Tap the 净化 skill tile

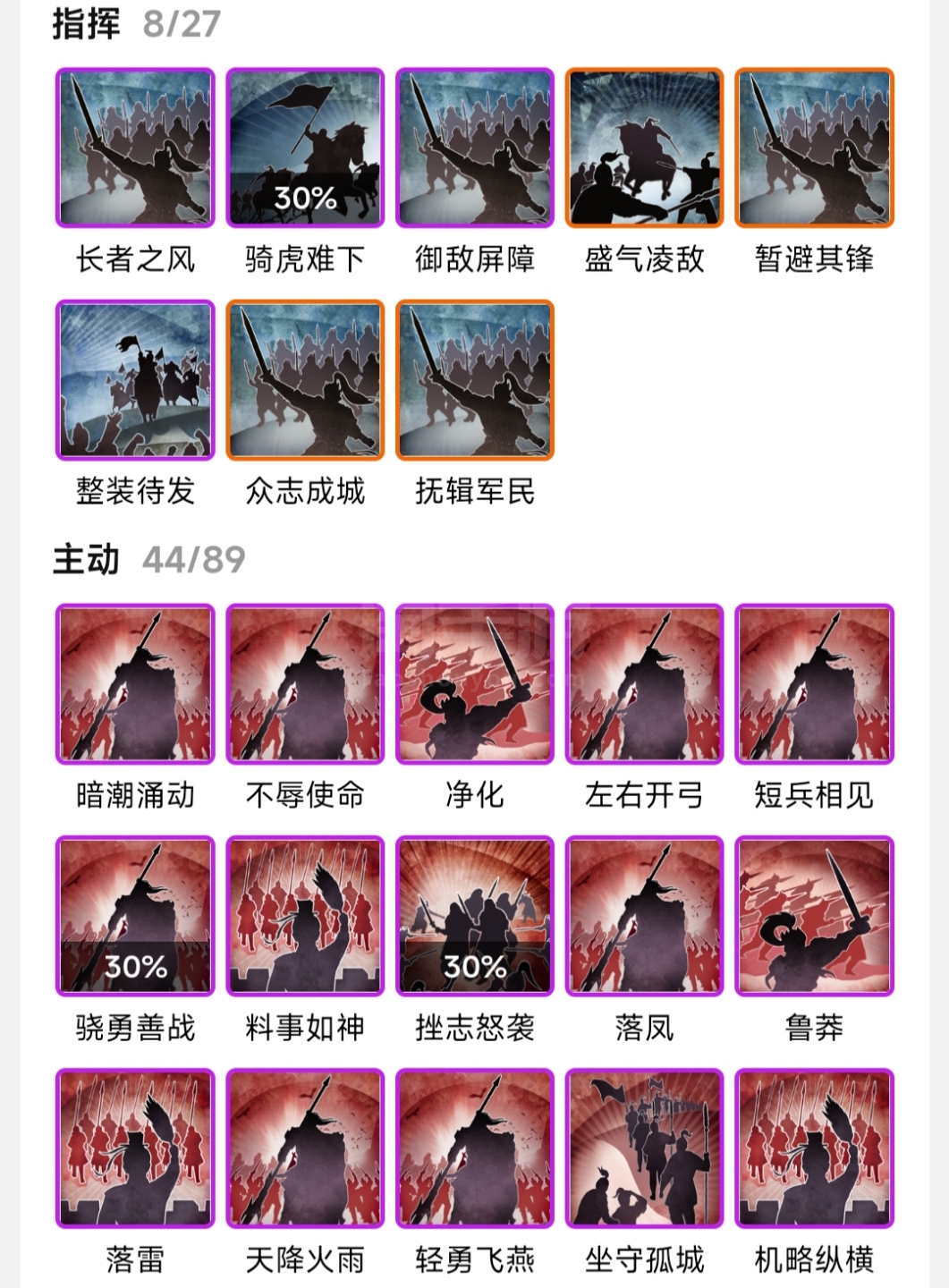[x=475, y=684]
